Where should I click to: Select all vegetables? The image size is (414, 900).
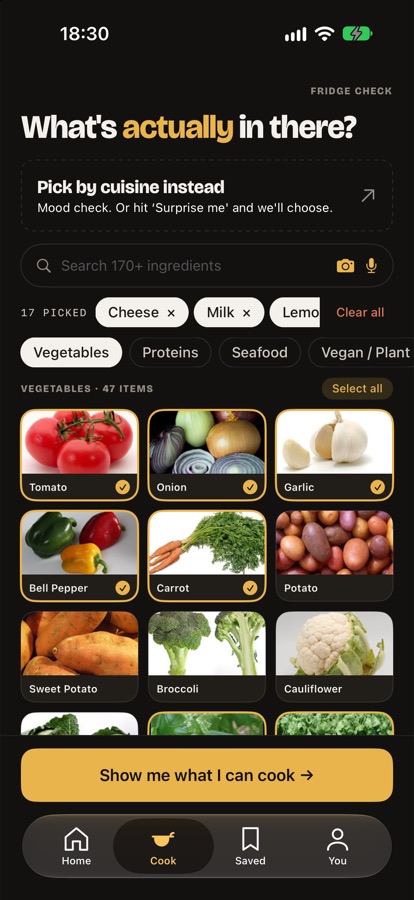click(x=357, y=389)
